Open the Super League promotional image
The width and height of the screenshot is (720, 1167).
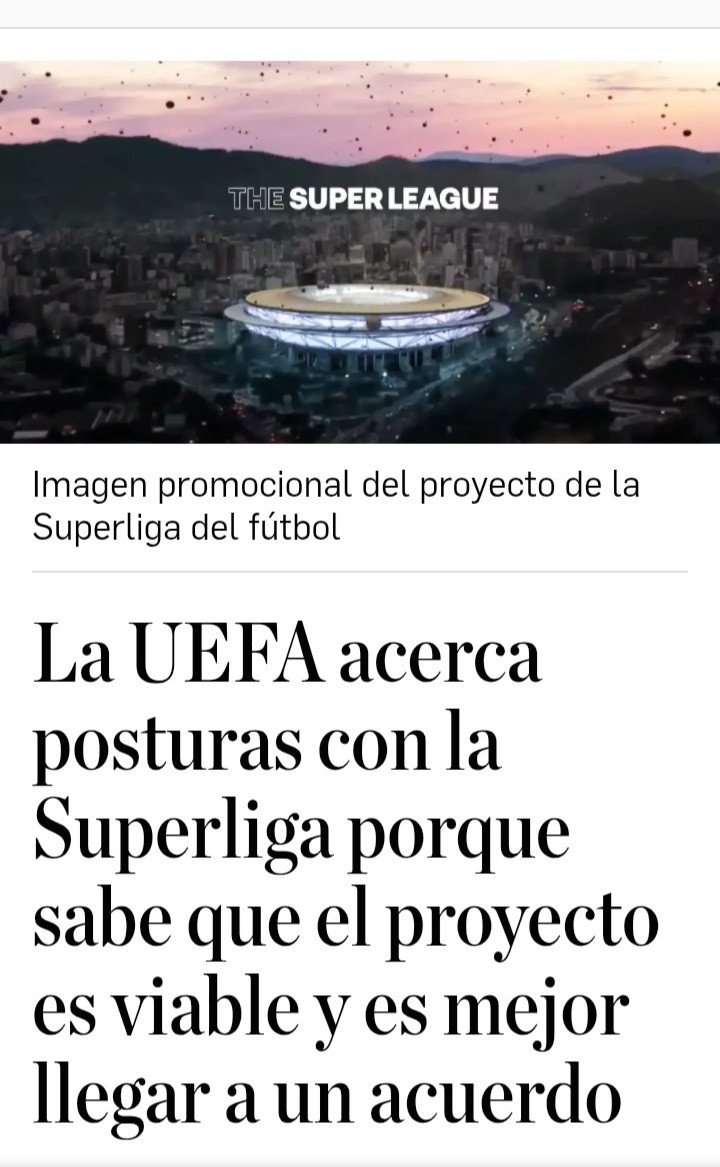[x=360, y=252]
